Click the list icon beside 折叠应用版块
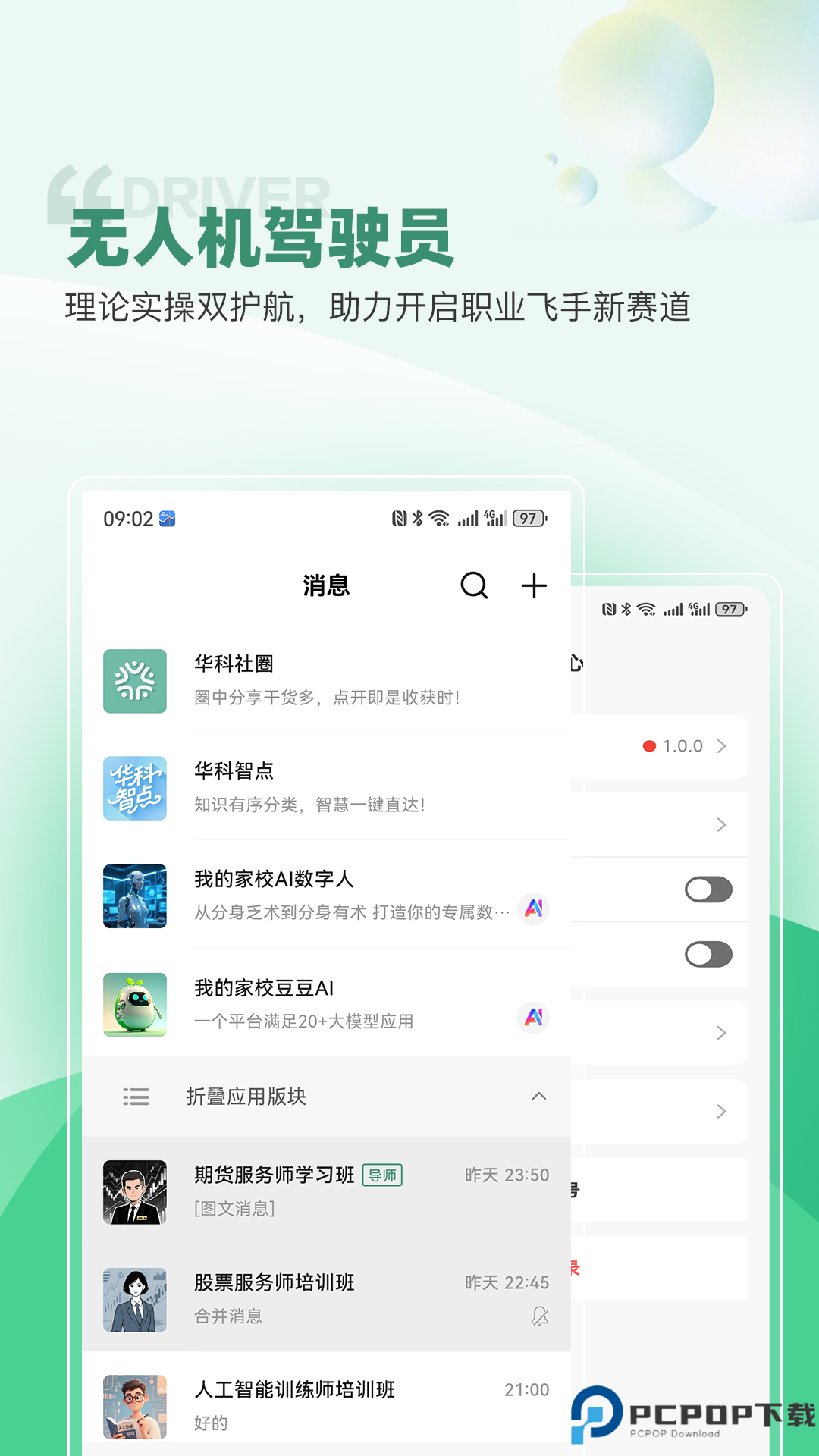The height and width of the screenshot is (1456, 819). pos(135,1097)
